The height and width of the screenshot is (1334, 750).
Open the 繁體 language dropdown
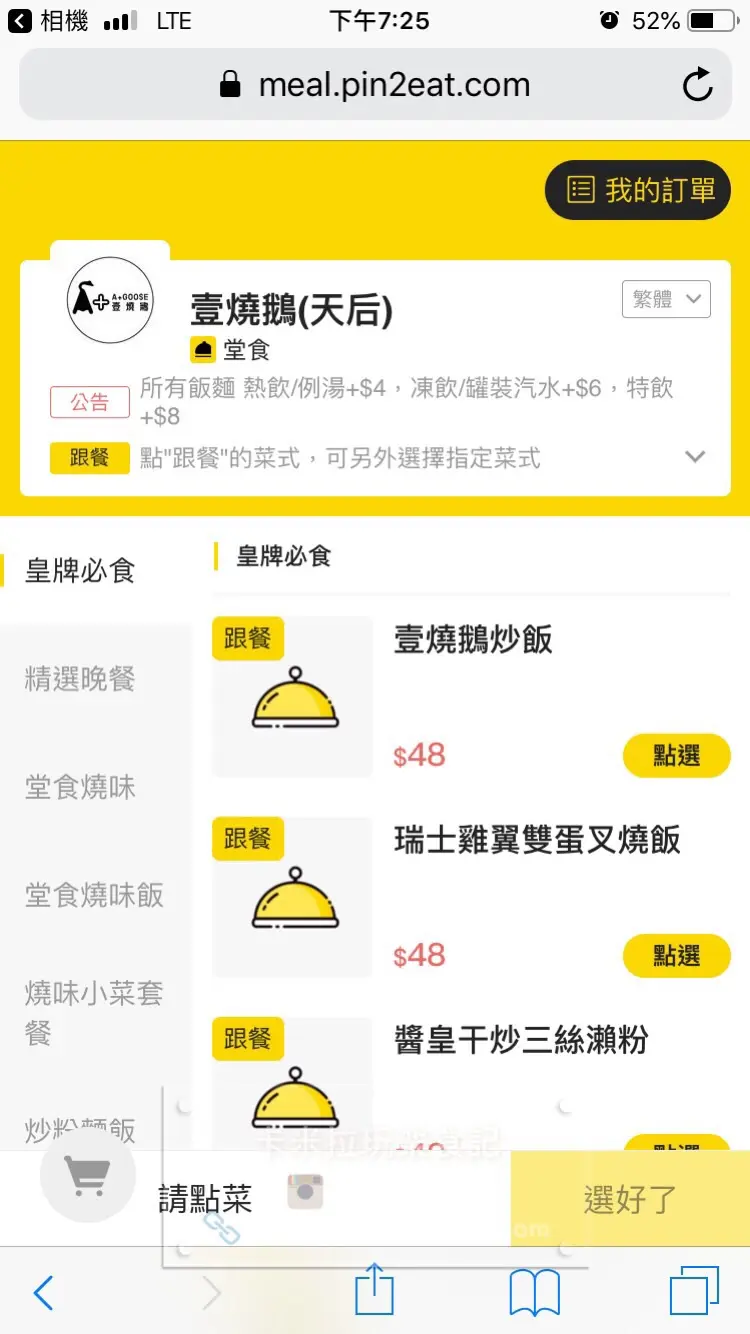[x=666, y=299]
